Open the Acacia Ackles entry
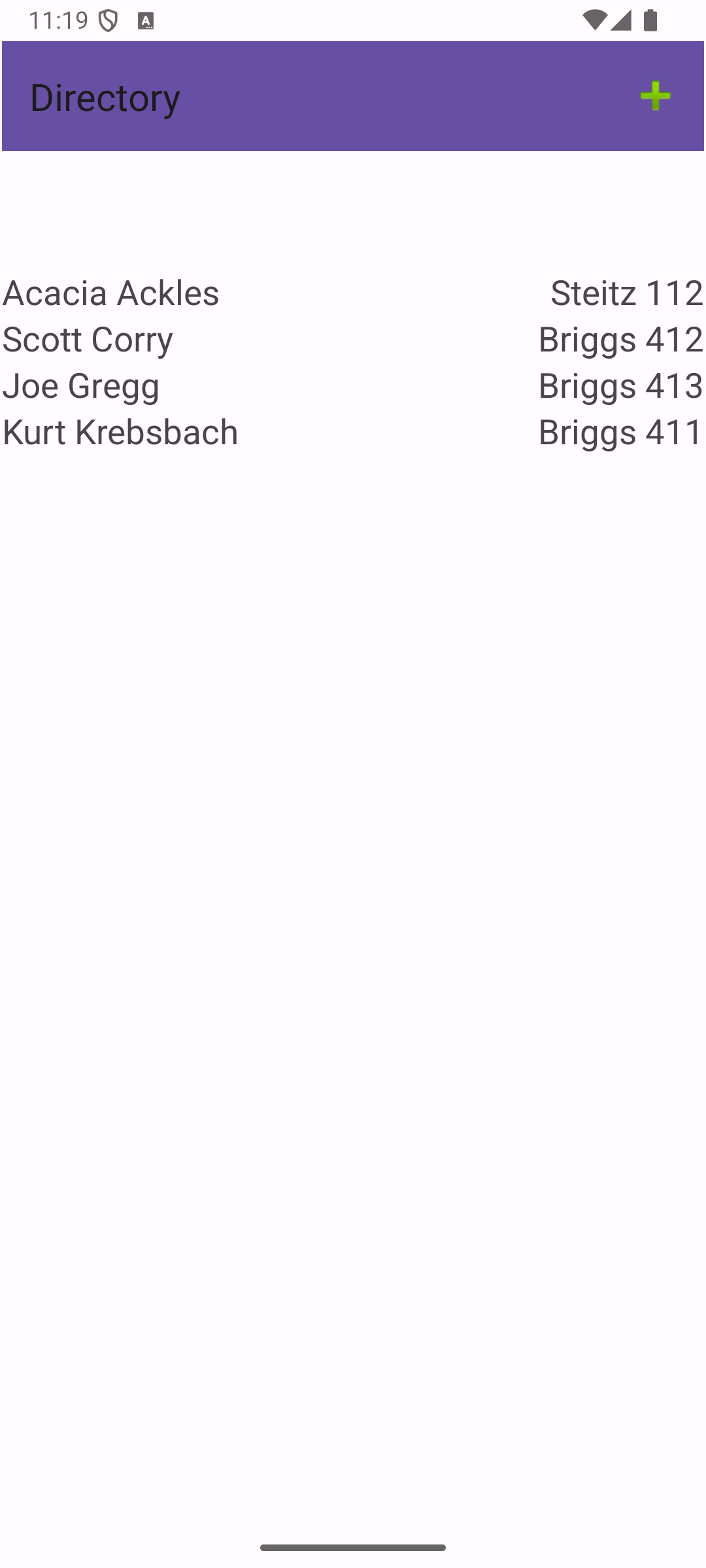The width and height of the screenshot is (706, 1568). (353, 292)
